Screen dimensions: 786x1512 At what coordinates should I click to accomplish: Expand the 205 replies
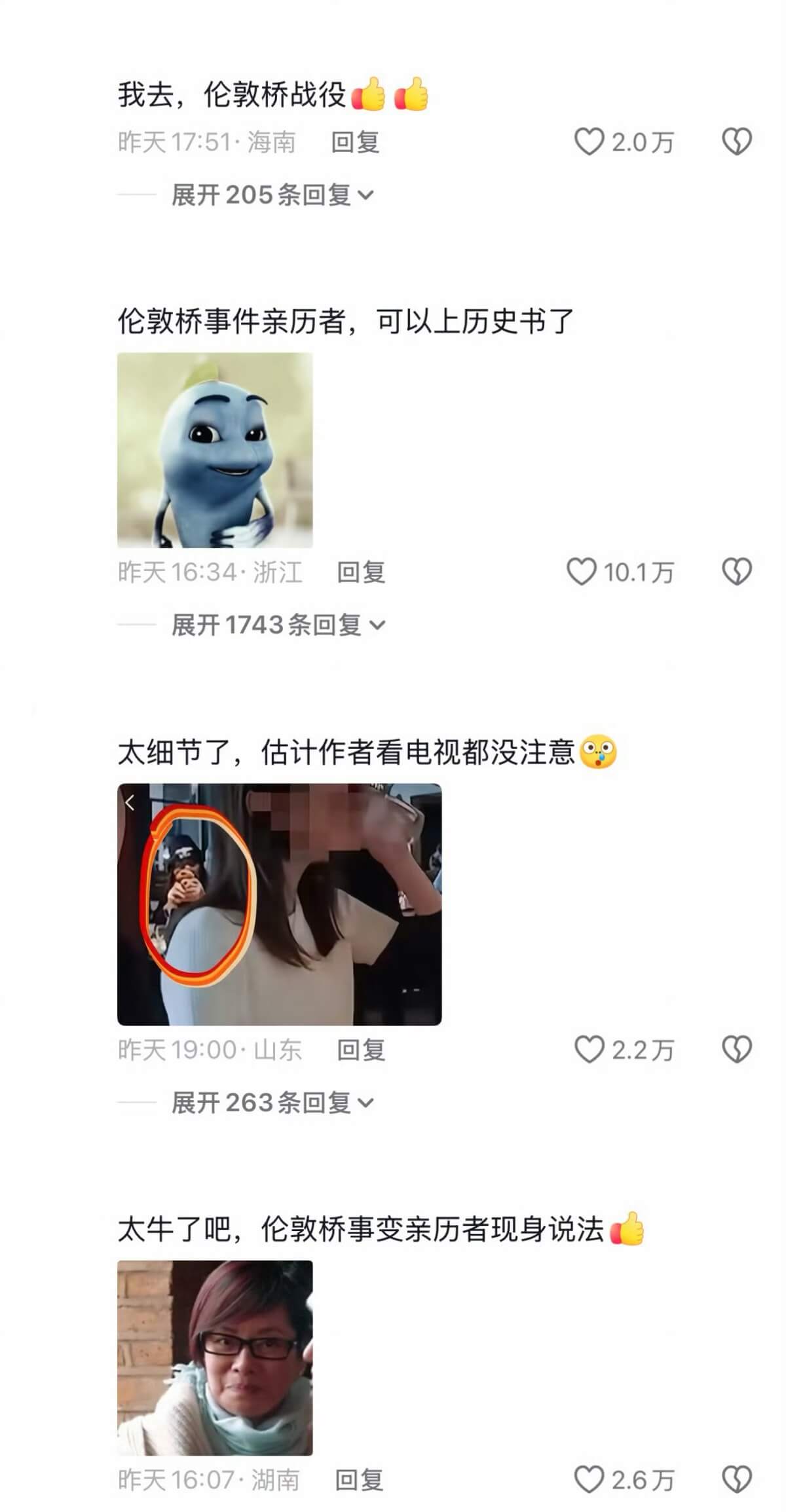click(272, 194)
